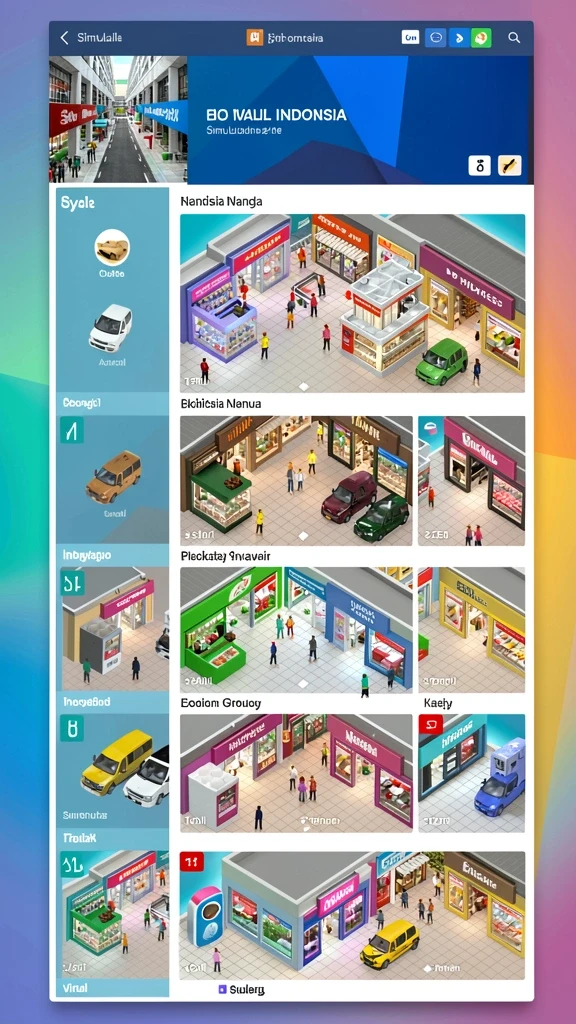Tap the pencil edit icon on banner
The height and width of the screenshot is (1024, 576).
coord(509,165)
